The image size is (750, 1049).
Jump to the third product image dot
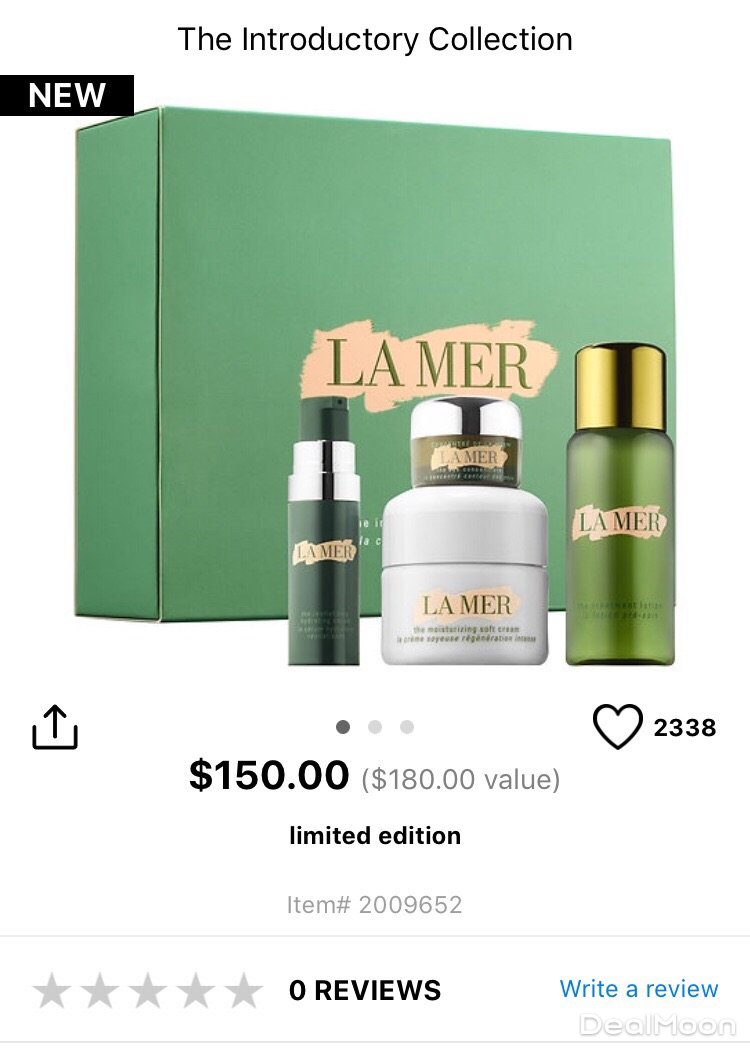pos(407,727)
